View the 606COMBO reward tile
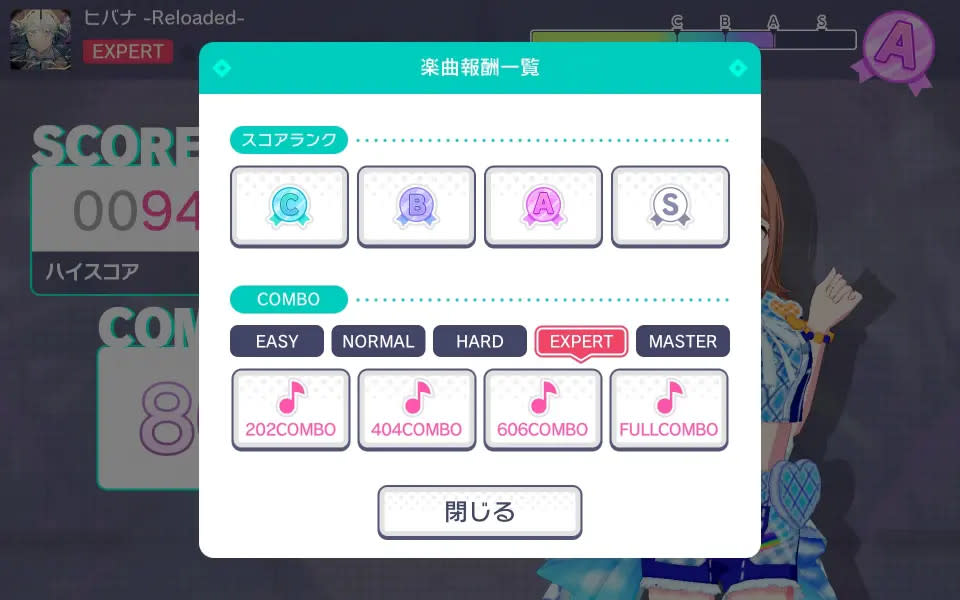Screen dimensions: 960x600 543,410
